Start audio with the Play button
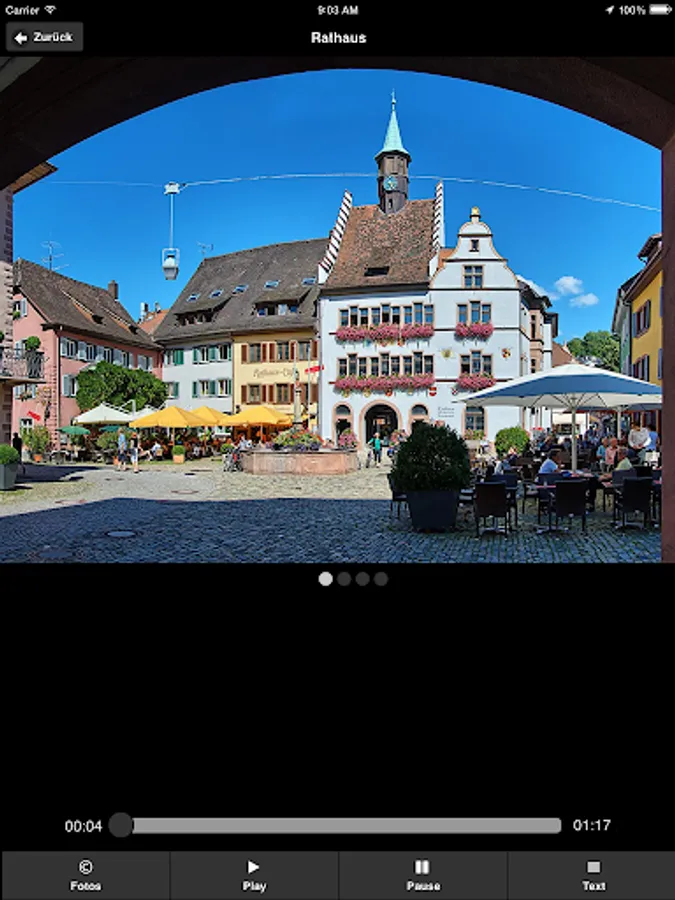Image resolution: width=675 pixels, height=900 pixels. tap(254, 875)
